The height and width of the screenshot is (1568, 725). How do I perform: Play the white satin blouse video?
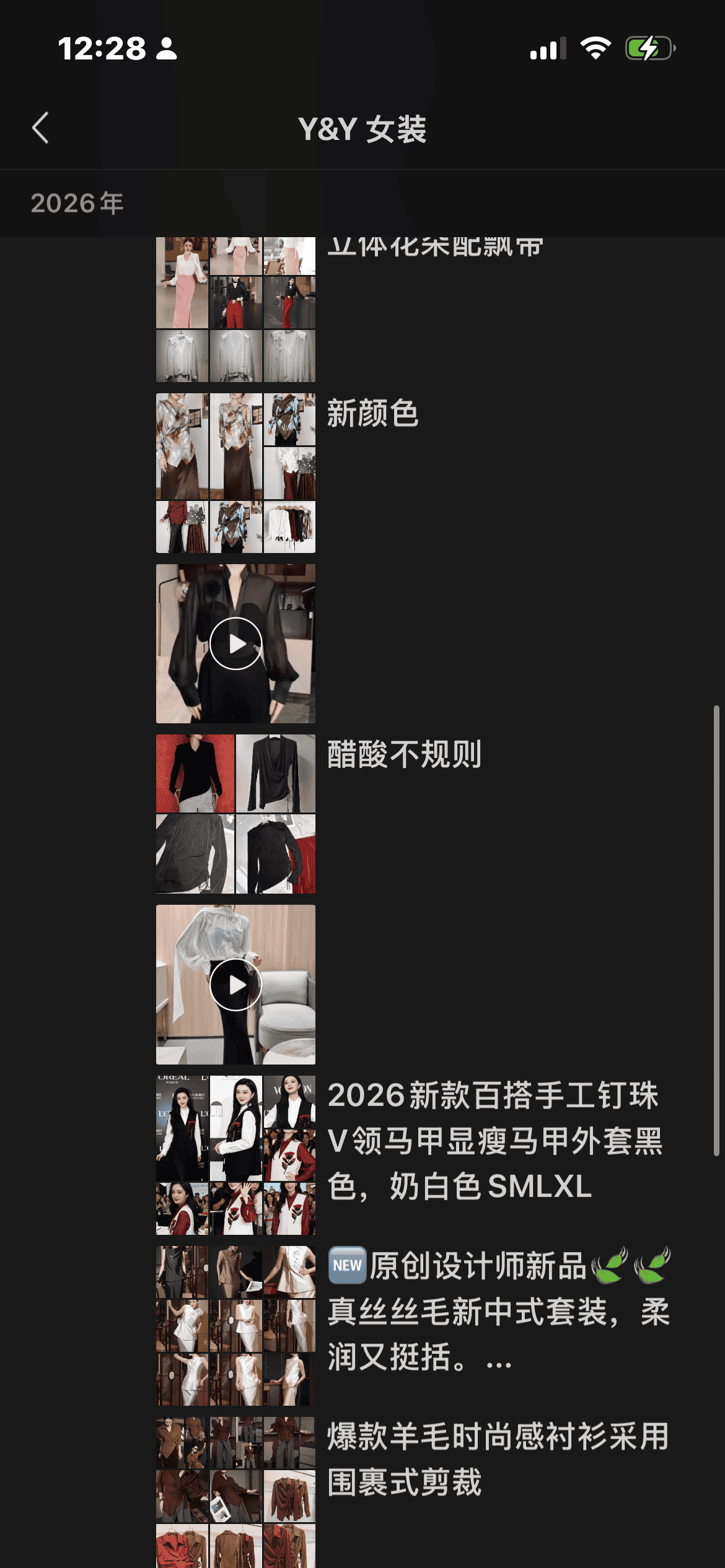coord(235,985)
